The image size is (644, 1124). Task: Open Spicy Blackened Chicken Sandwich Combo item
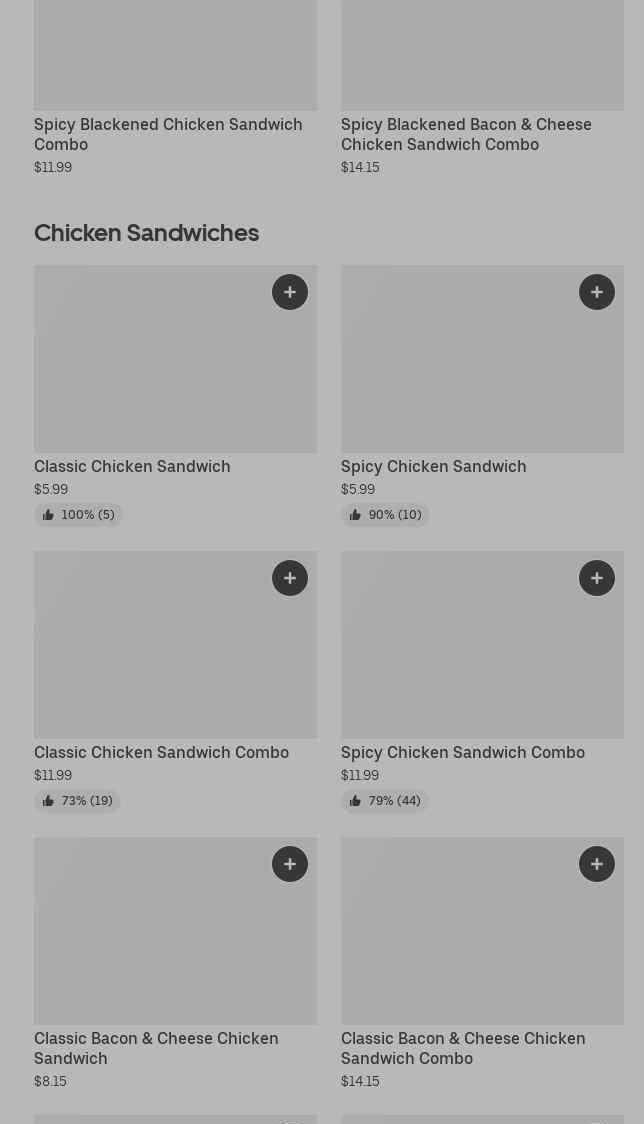click(x=168, y=134)
